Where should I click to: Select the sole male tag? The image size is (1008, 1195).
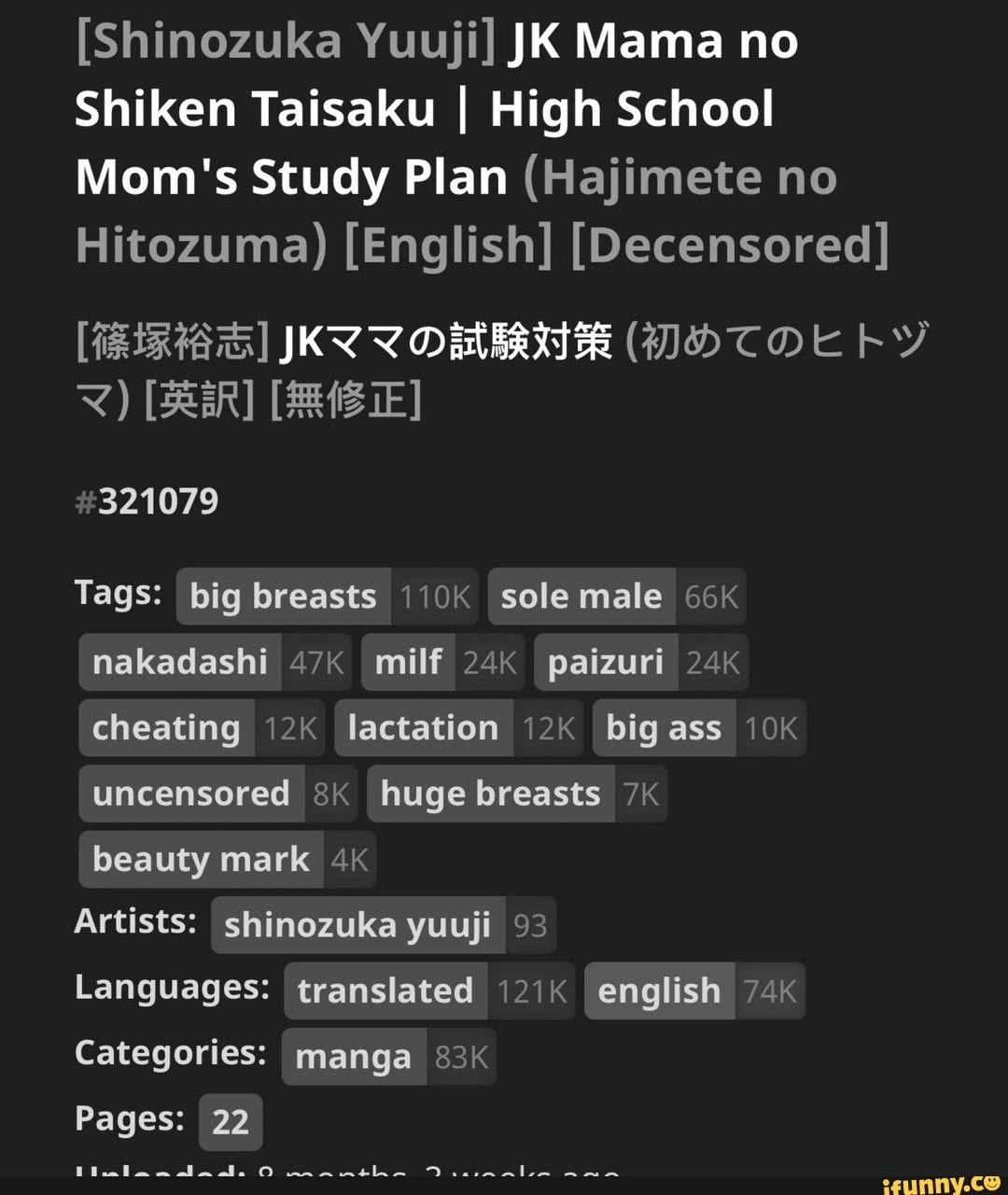pyautogui.click(x=581, y=597)
